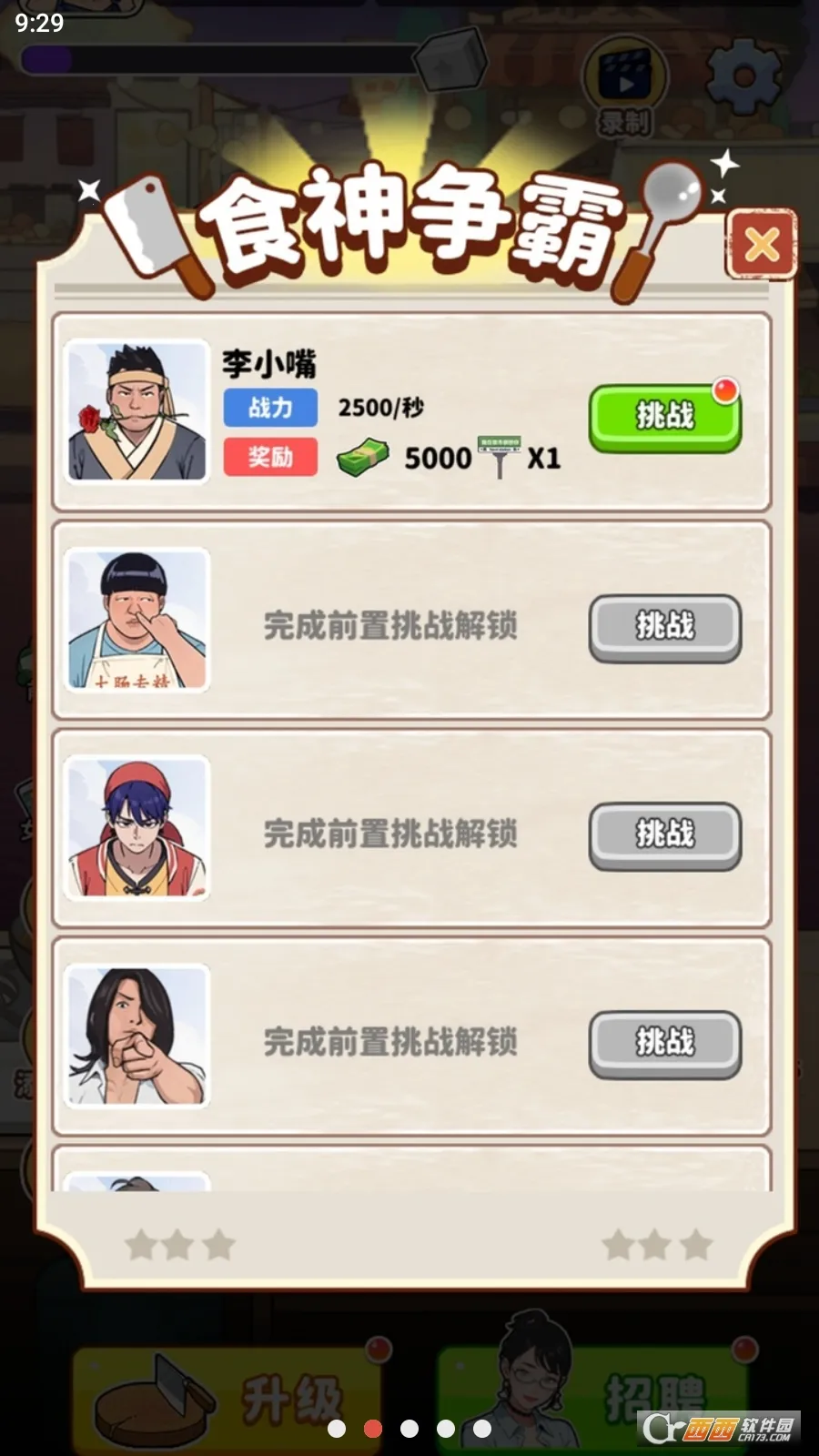Challenge 李小嘴 with the green 挑战 button
This screenshot has width=819, height=1456.
pyautogui.click(x=664, y=417)
